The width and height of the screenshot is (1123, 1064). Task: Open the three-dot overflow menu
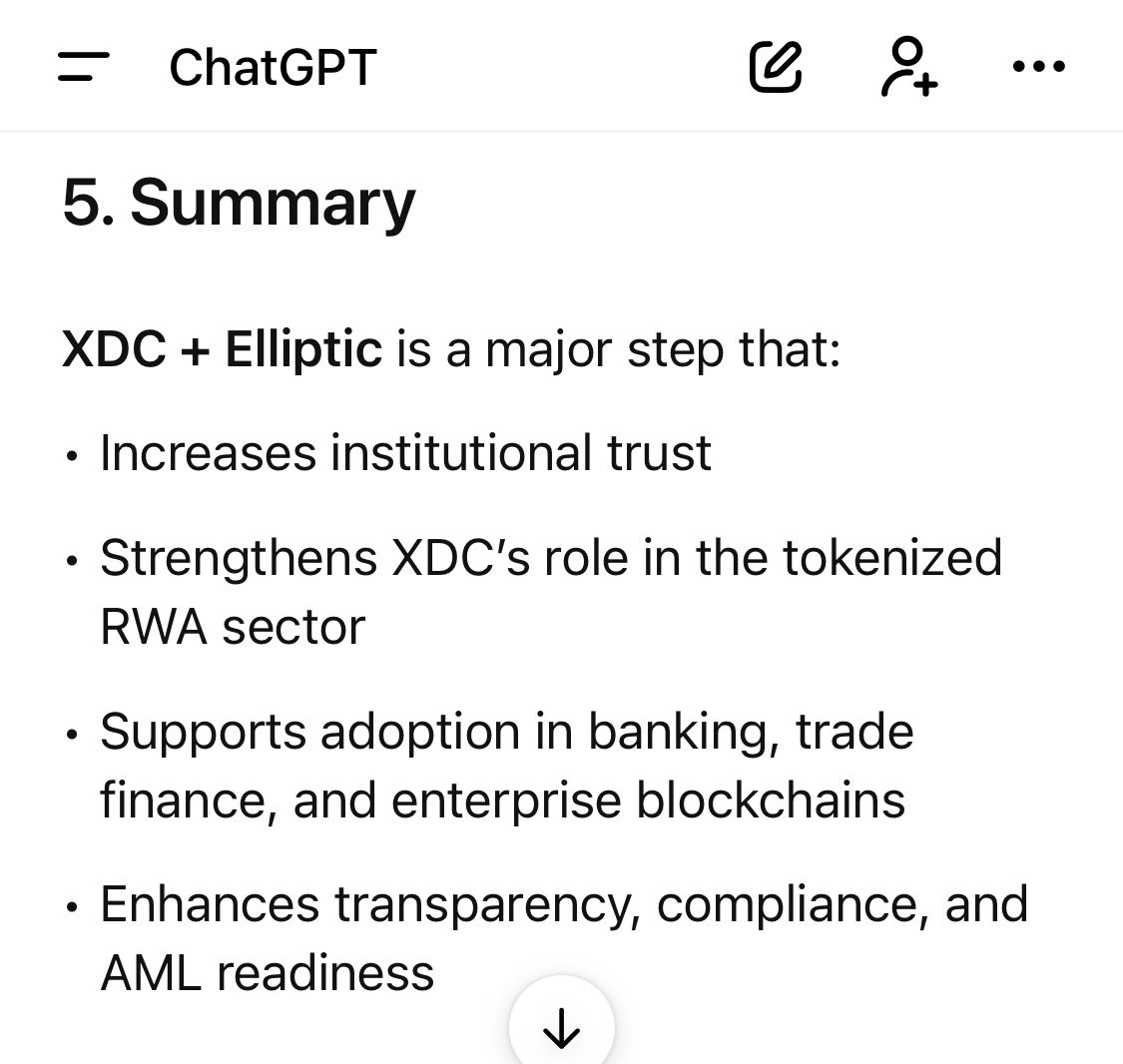tap(1039, 67)
